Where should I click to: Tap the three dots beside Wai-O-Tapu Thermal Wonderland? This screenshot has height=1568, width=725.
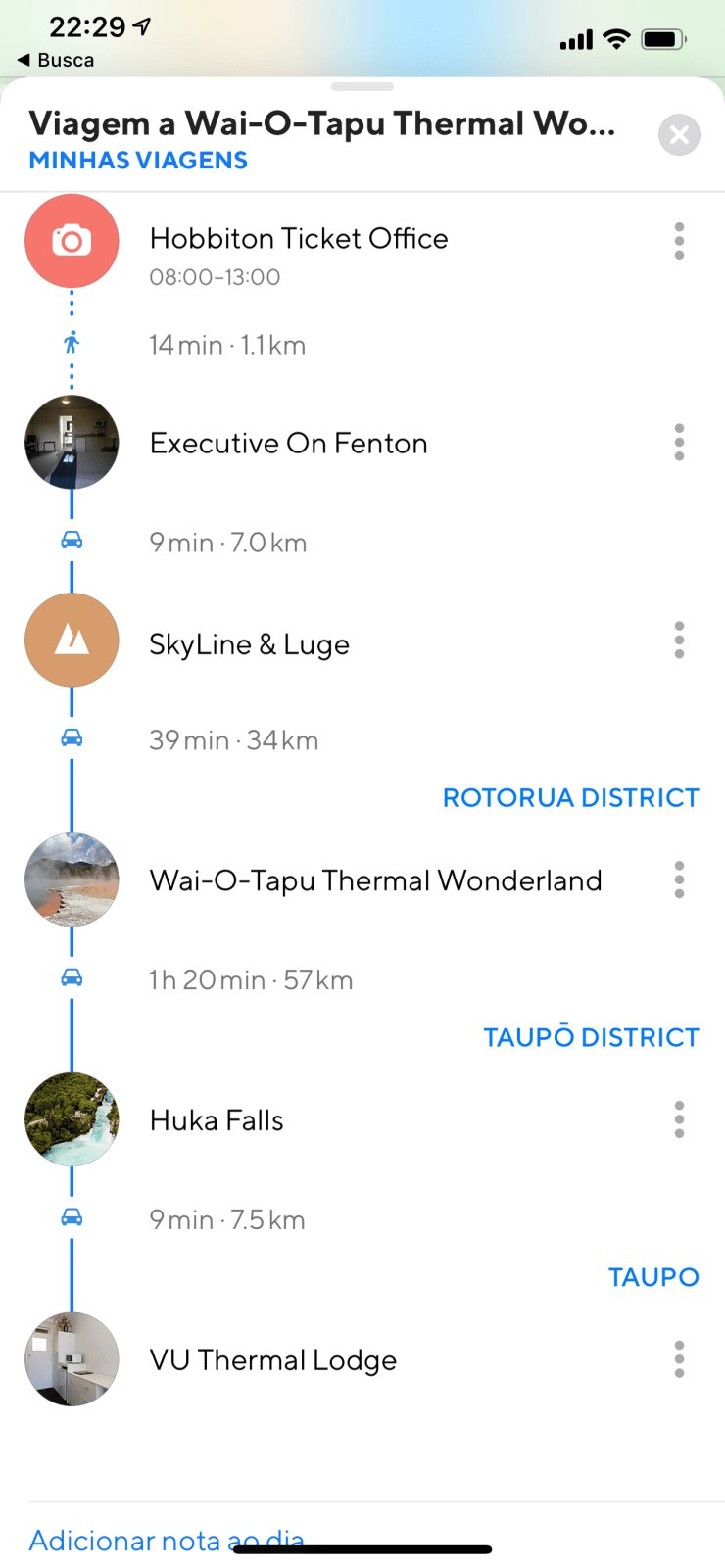point(679,879)
